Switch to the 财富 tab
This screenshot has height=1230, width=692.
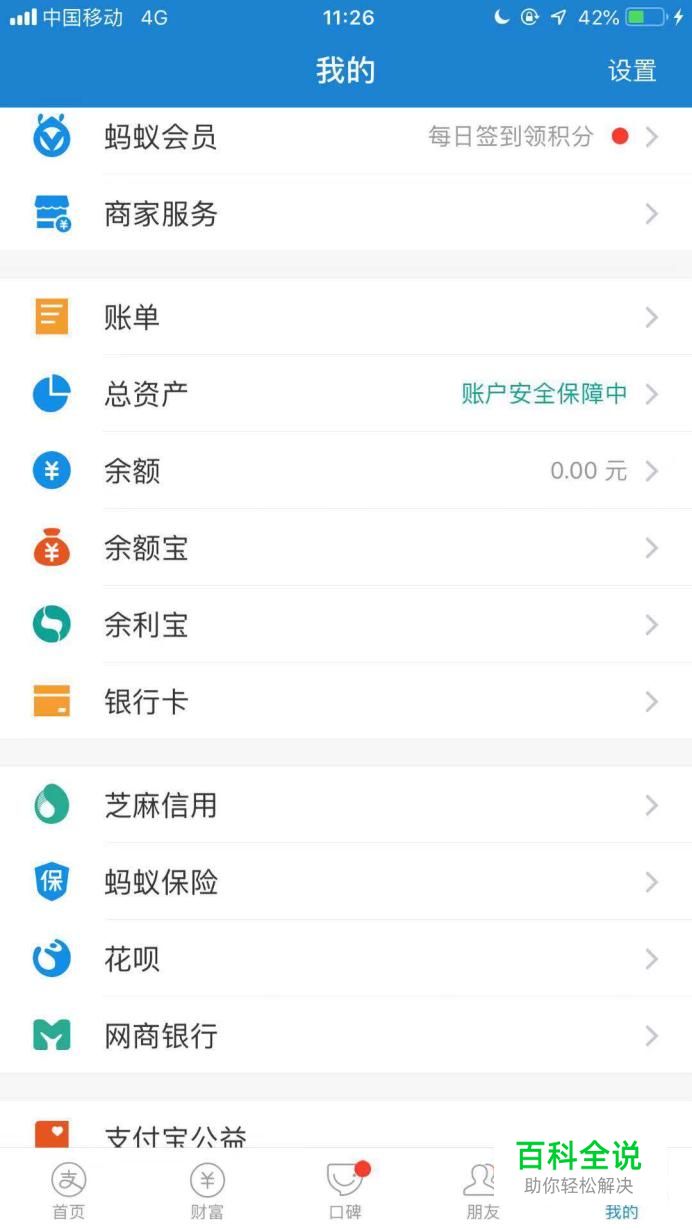click(207, 1190)
